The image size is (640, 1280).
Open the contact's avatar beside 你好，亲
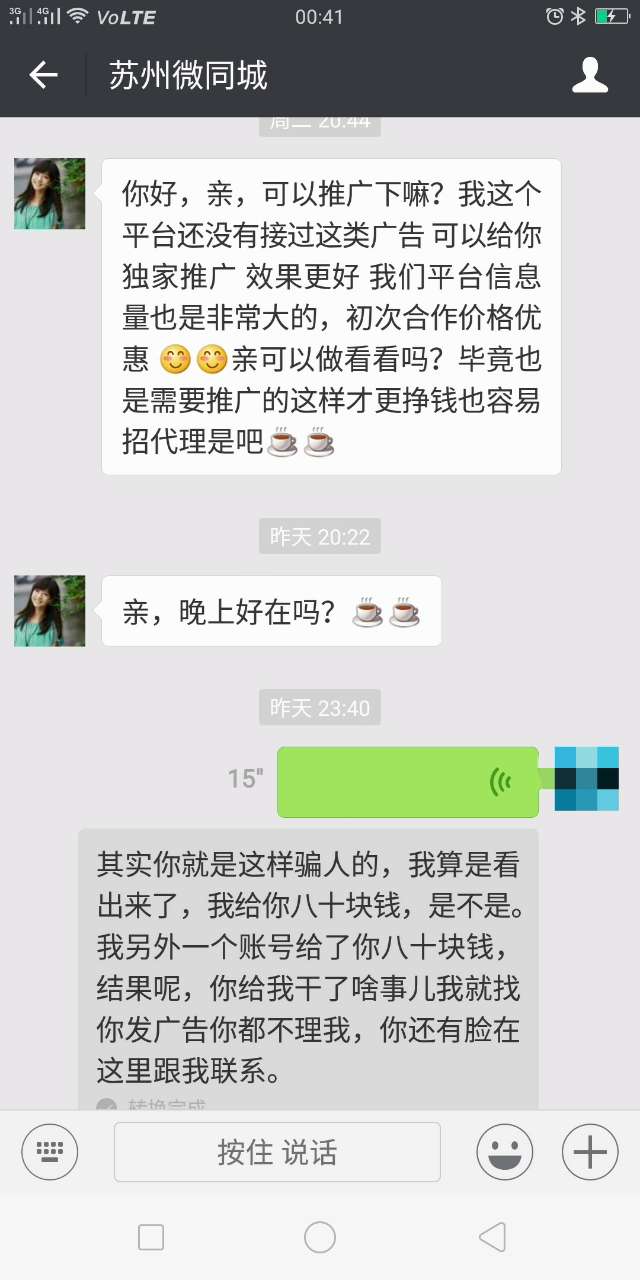coord(50,194)
